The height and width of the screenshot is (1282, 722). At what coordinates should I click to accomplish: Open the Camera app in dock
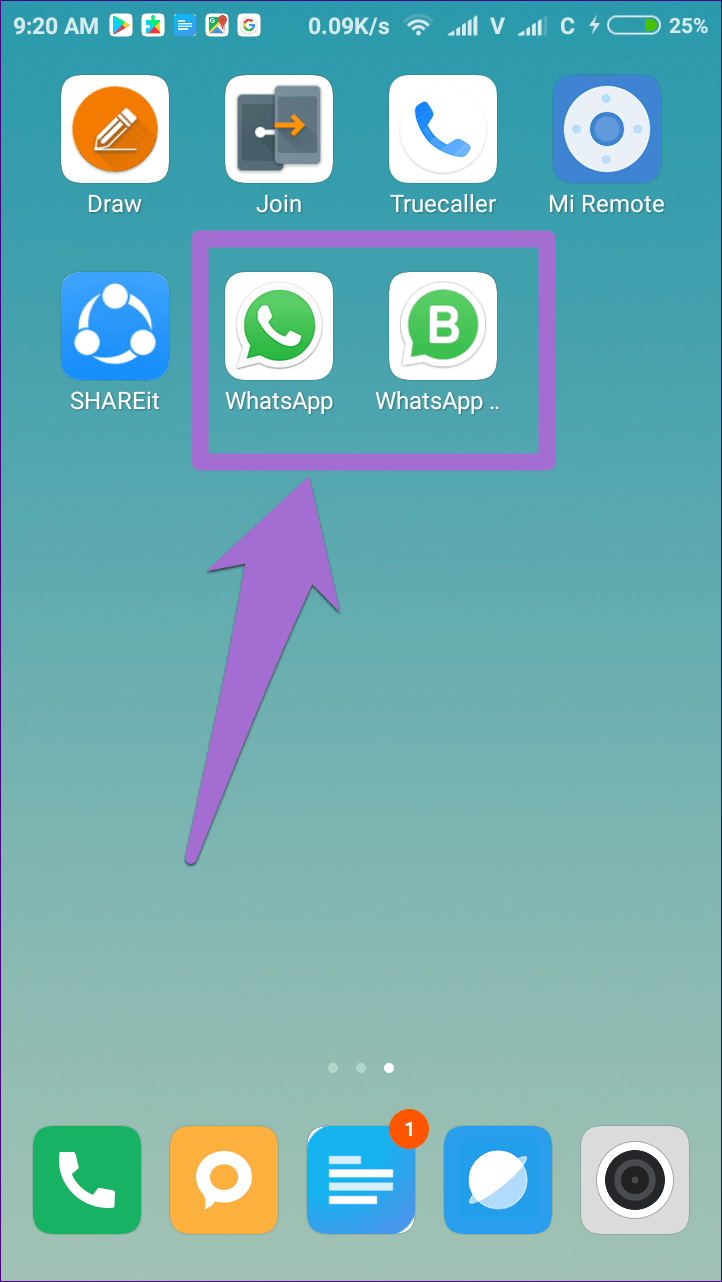635,1180
